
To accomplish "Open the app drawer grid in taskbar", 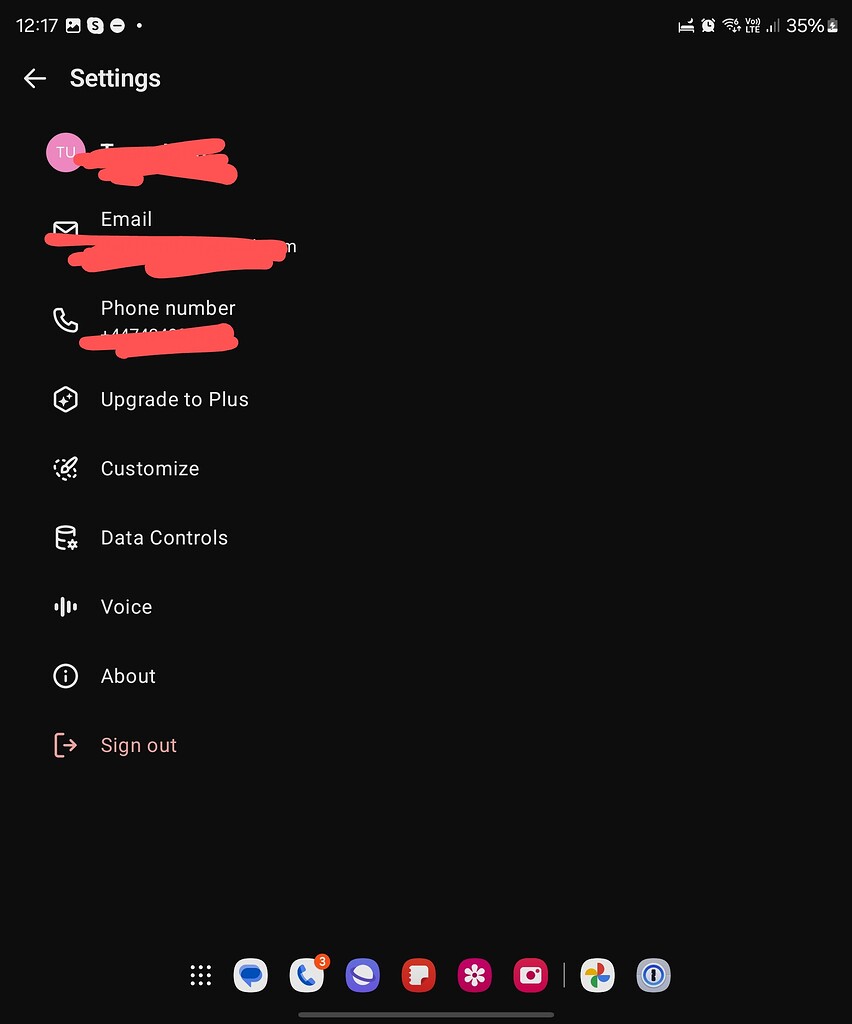I will point(201,975).
